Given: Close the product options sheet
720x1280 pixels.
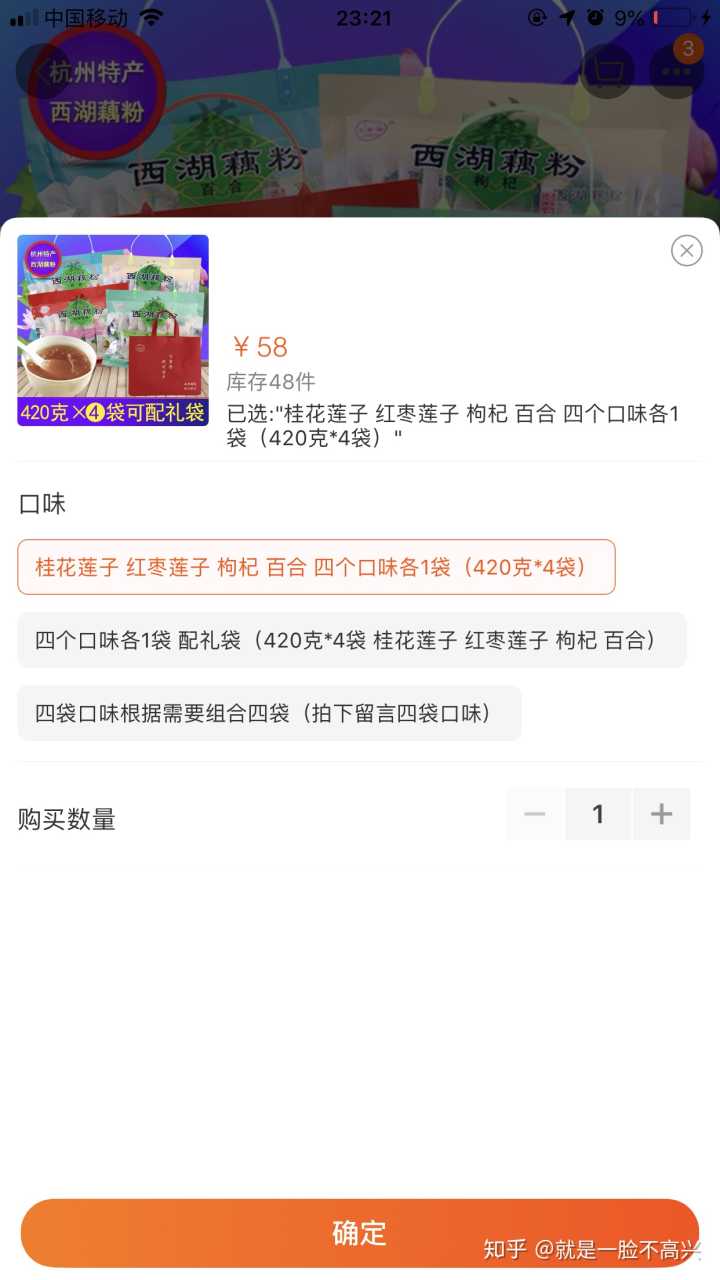Looking at the screenshot, I should point(686,250).
